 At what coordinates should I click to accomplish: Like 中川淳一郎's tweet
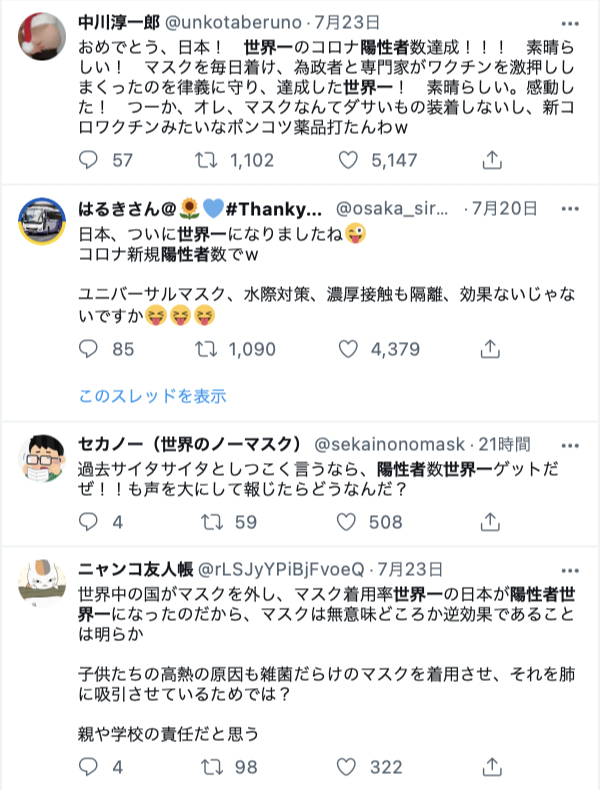coord(348,159)
